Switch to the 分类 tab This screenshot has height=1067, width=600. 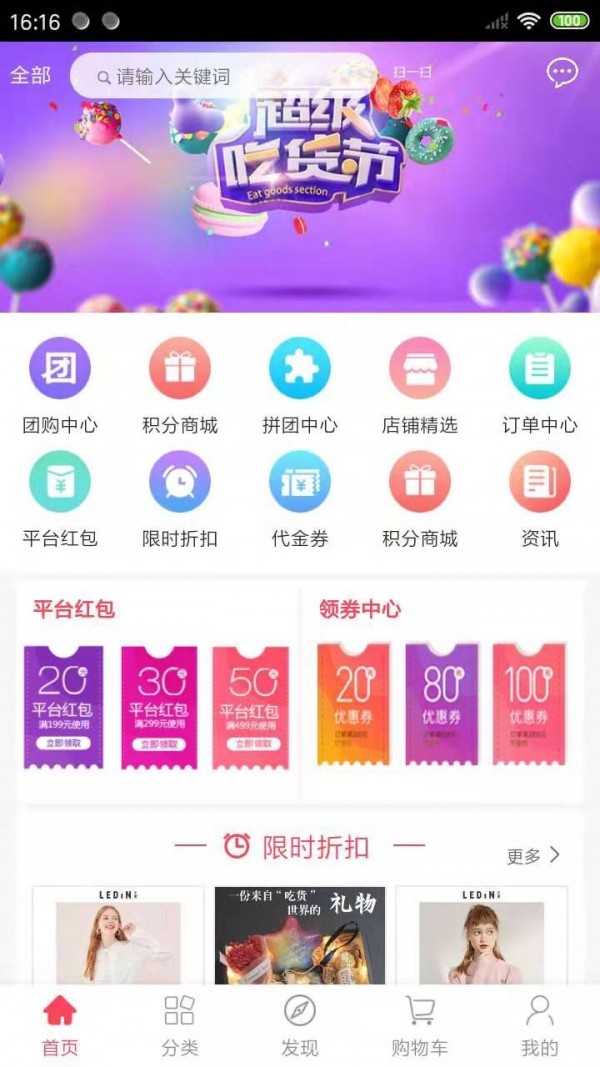(x=180, y=1025)
